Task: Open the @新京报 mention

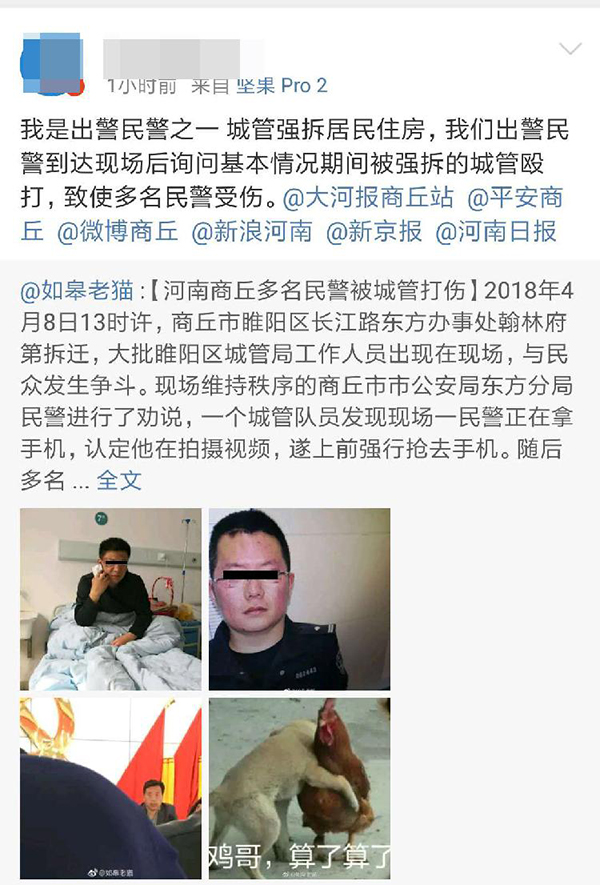Action: pos(375,232)
